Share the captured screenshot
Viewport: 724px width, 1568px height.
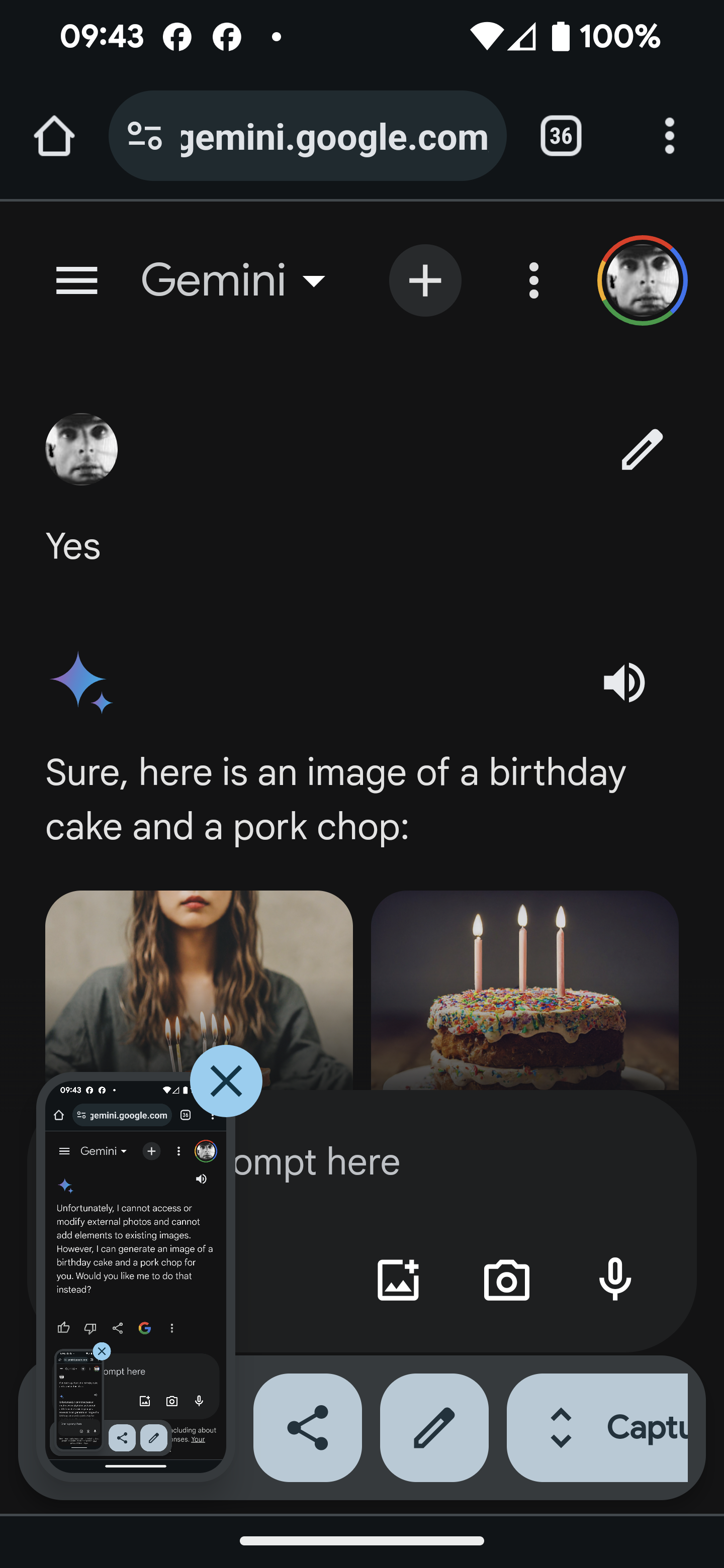pyautogui.click(x=308, y=1427)
